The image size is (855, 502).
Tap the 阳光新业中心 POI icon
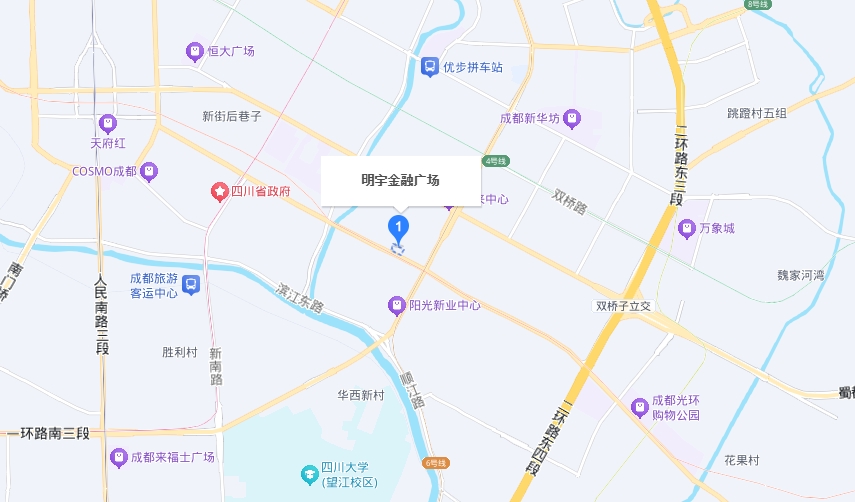click(397, 305)
